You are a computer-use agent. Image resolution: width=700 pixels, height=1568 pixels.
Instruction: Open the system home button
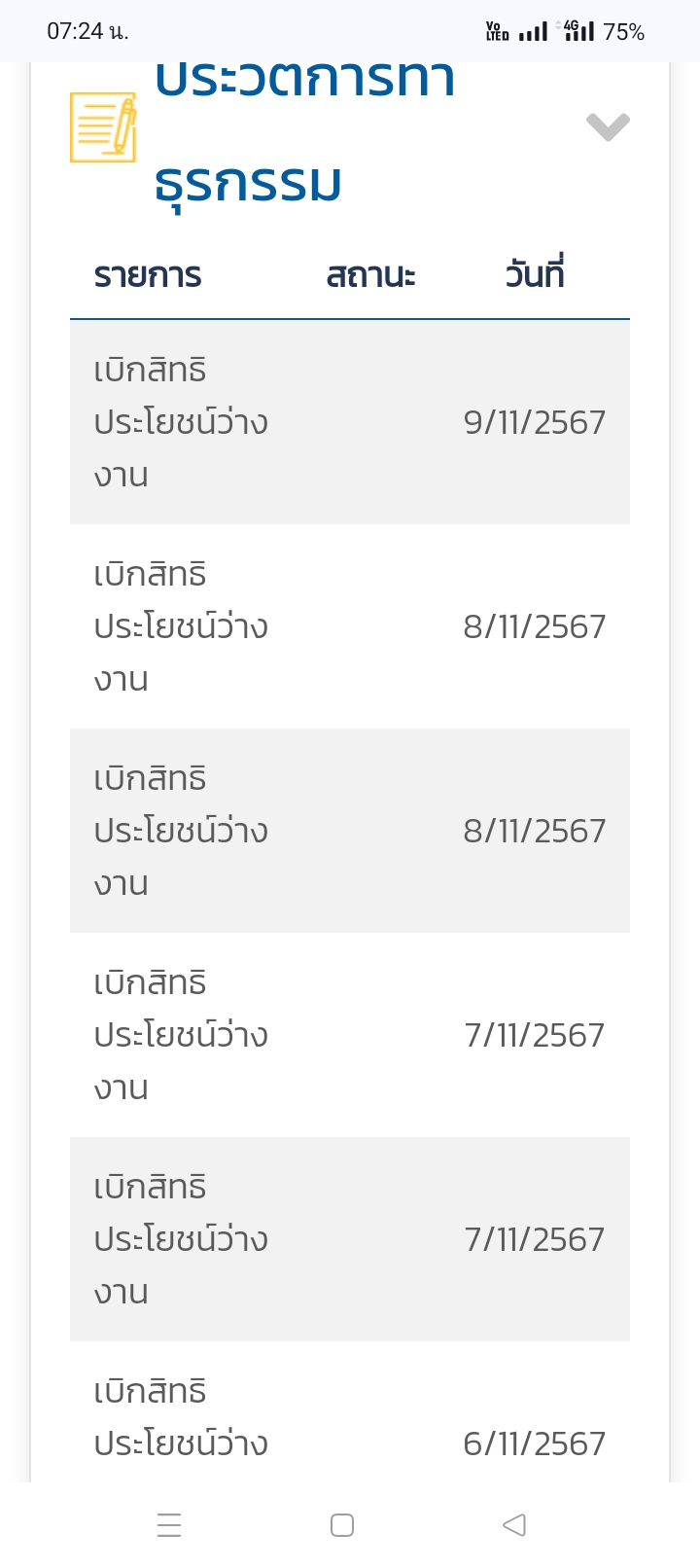coord(342,1524)
